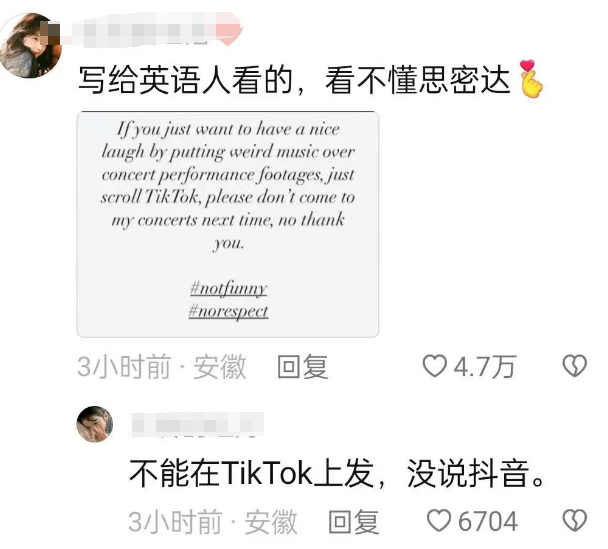
Task: Dislike the comment with 4.7万 likes
Action: (x=575, y=367)
